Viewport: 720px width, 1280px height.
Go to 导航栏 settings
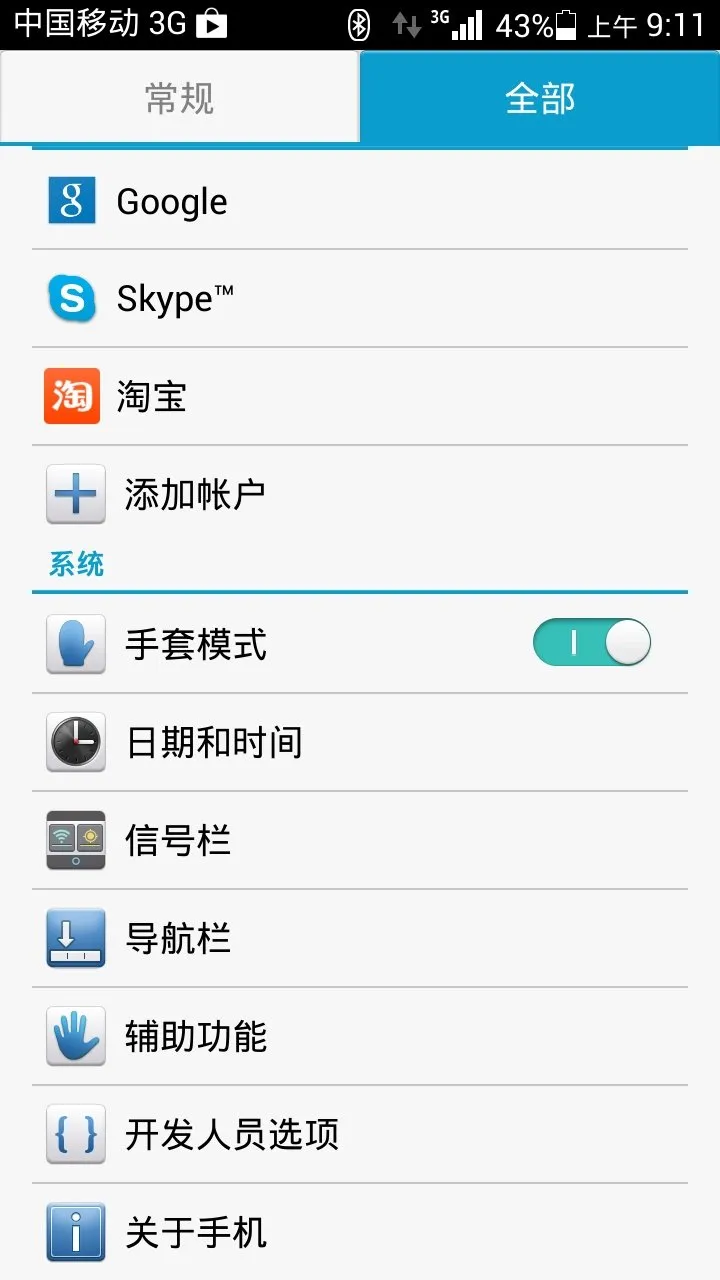pyautogui.click(x=360, y=939)
